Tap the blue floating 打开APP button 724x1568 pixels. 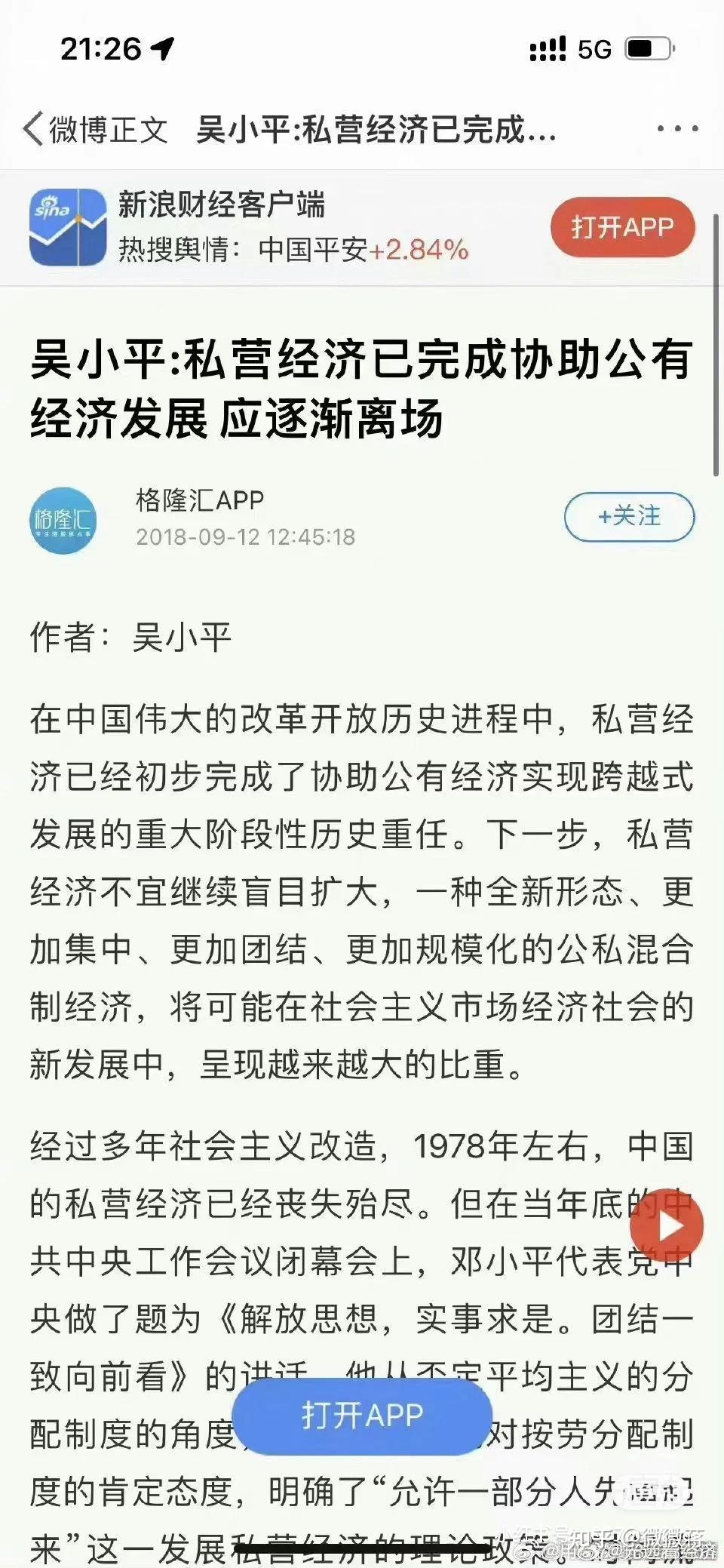(x=362, y=1416)
